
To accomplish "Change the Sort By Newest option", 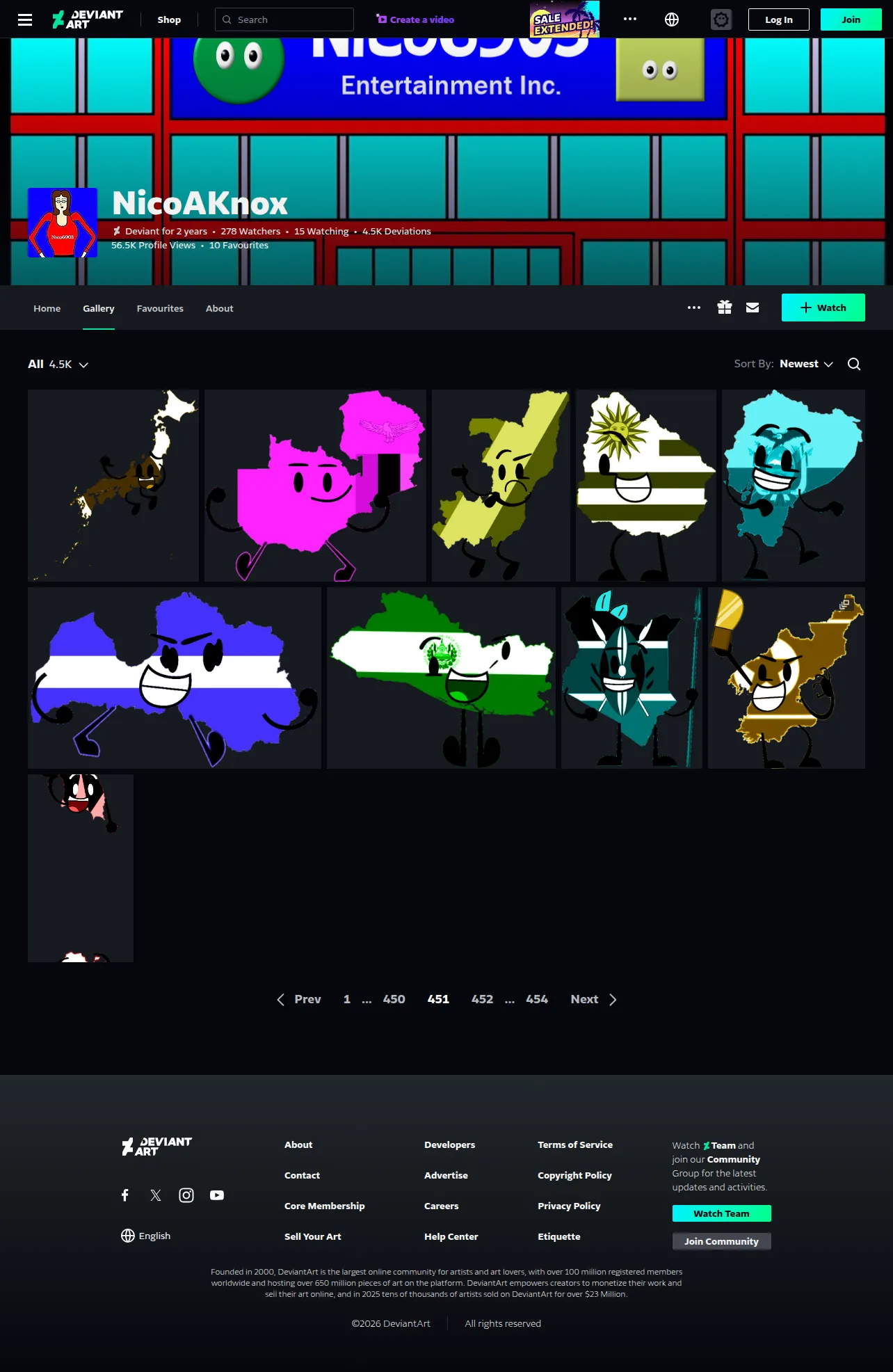I will 806,364.
